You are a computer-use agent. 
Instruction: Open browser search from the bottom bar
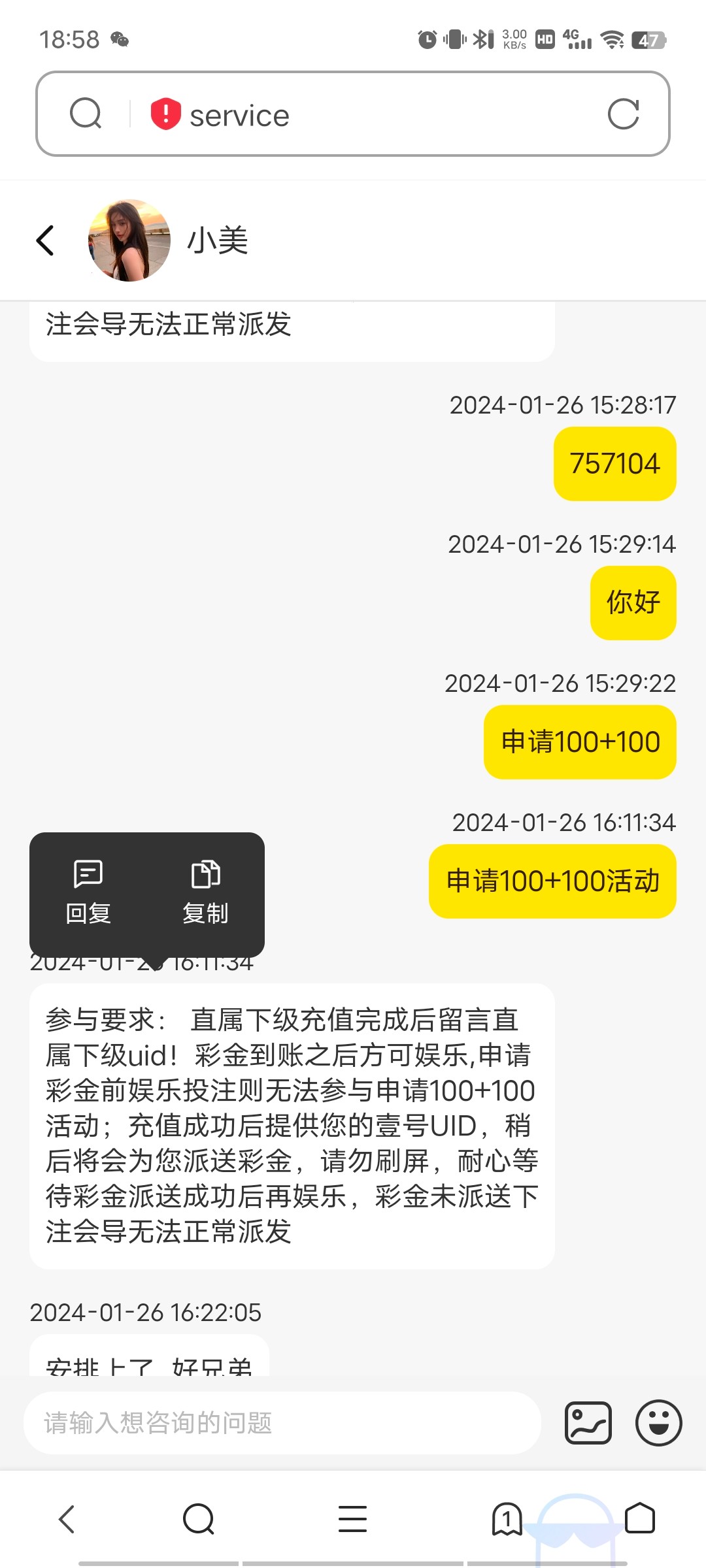pos(199,1518)
